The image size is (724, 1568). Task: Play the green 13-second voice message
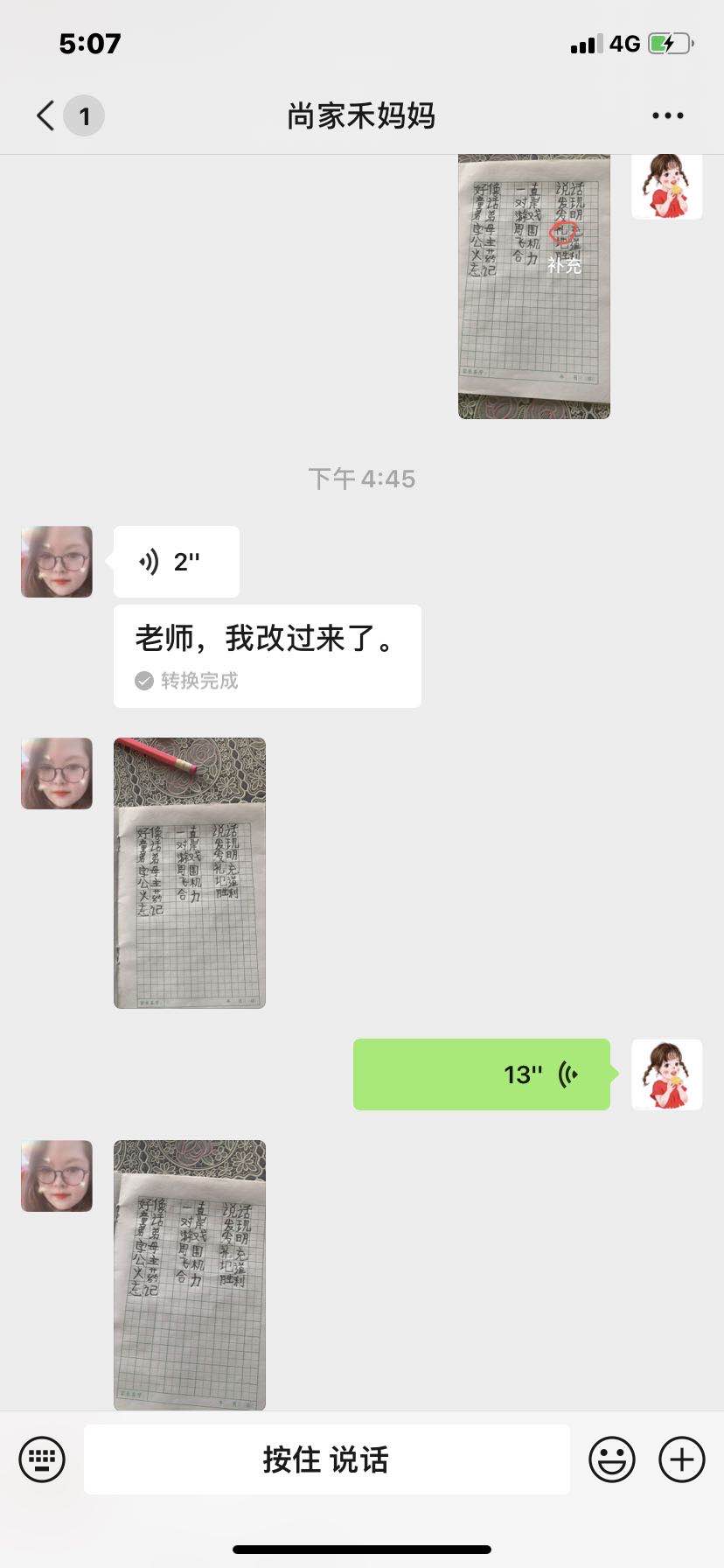point(481,1074)
